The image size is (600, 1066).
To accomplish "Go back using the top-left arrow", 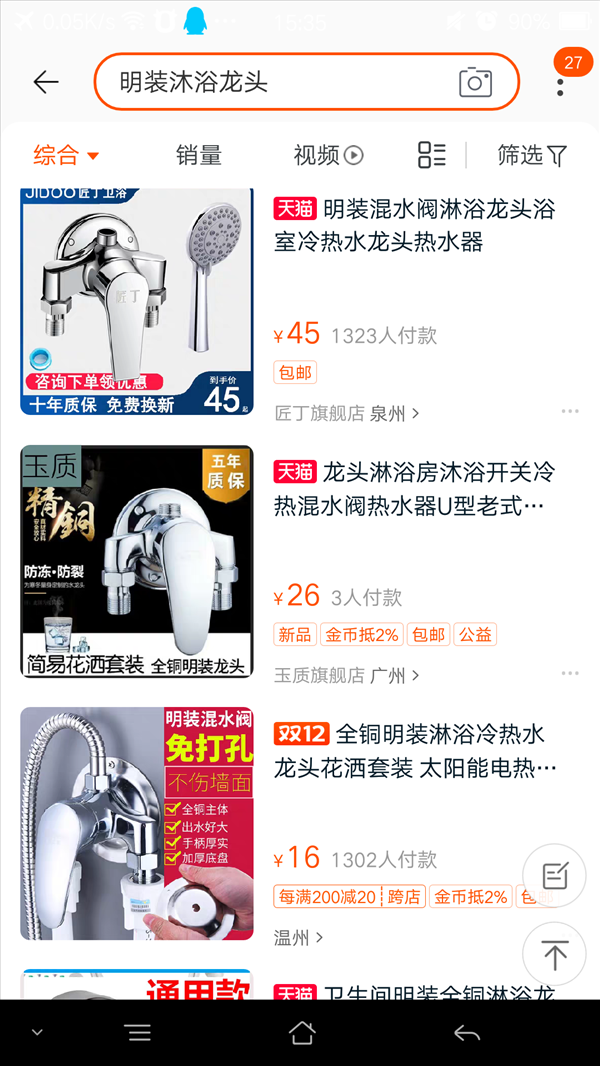I will [46, 82].
